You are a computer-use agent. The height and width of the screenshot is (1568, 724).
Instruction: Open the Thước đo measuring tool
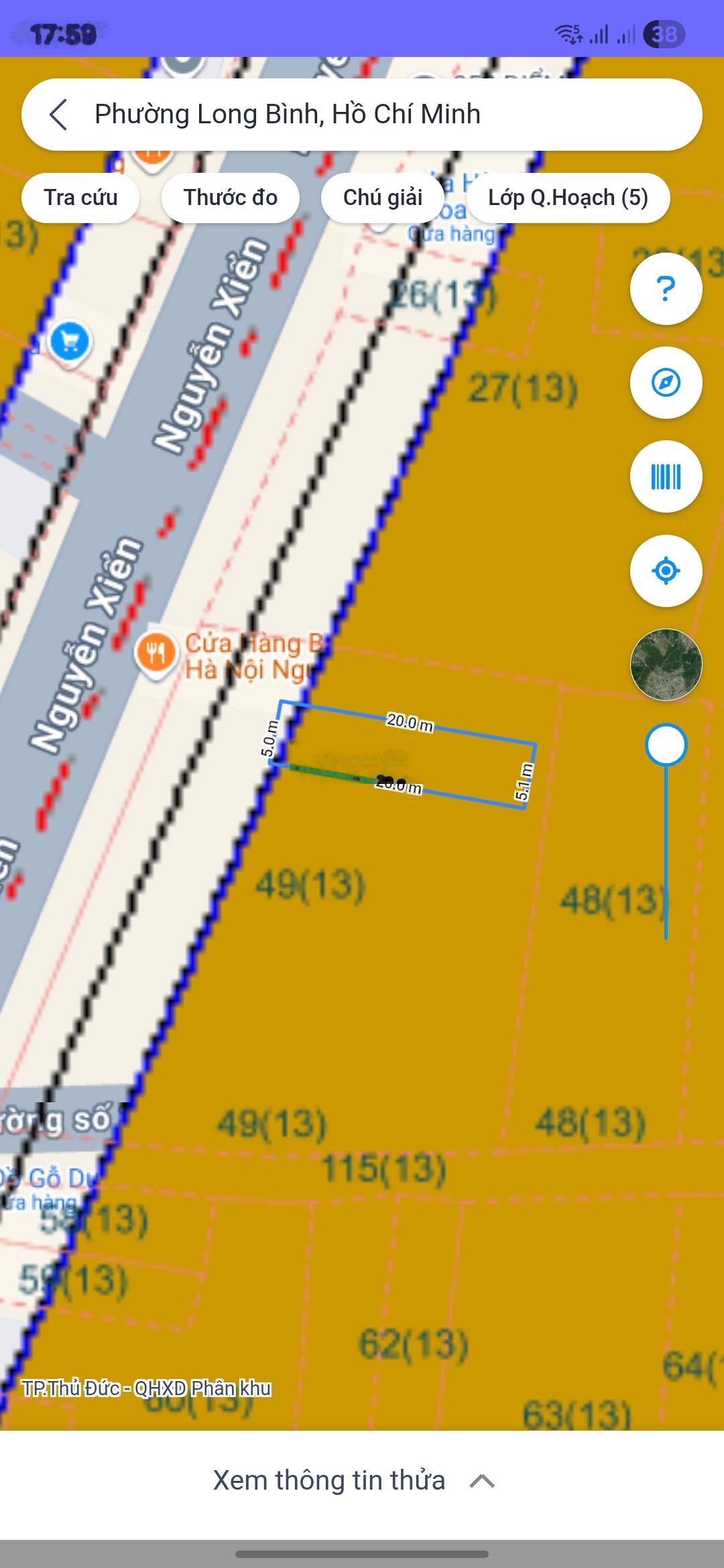(230, 198)
